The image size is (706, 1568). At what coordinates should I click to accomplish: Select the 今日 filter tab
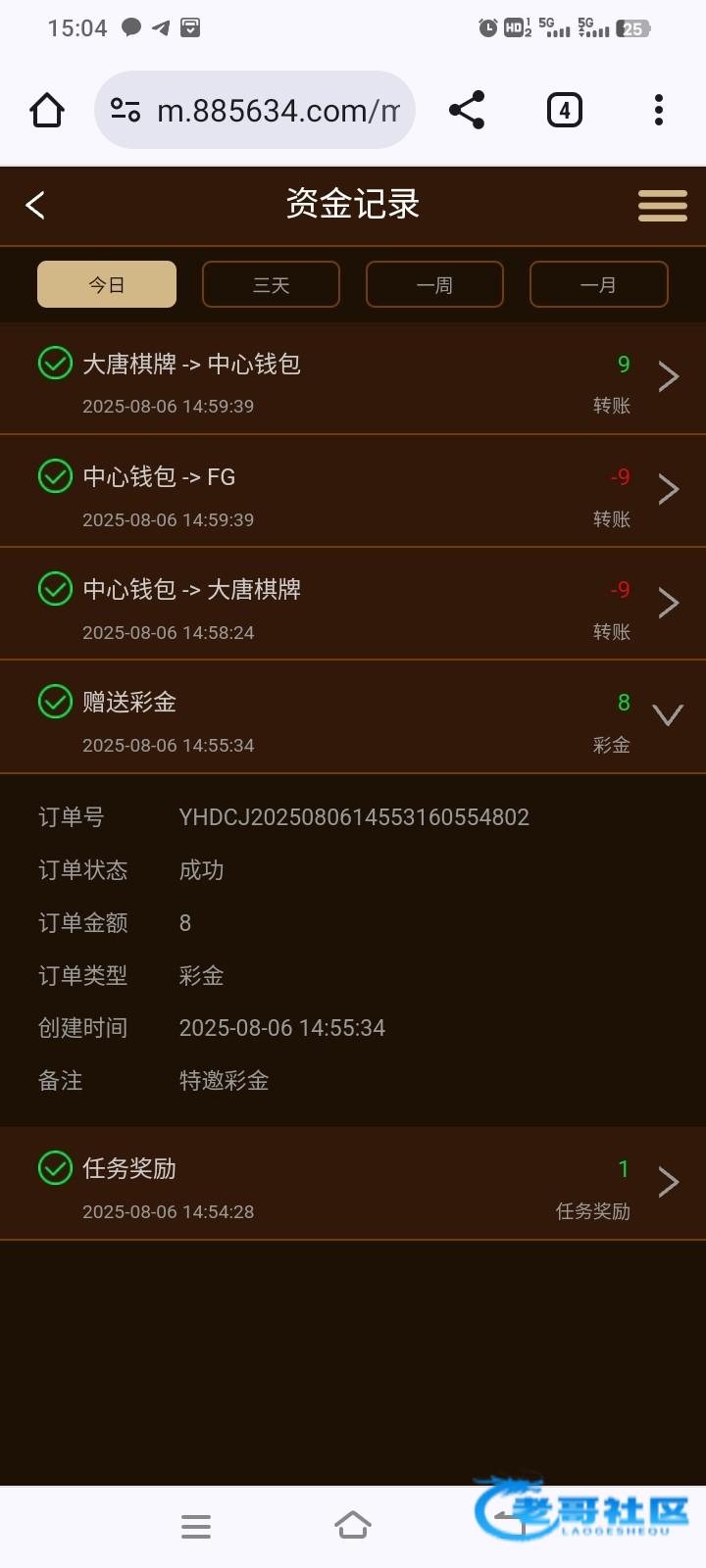(107, 284)
